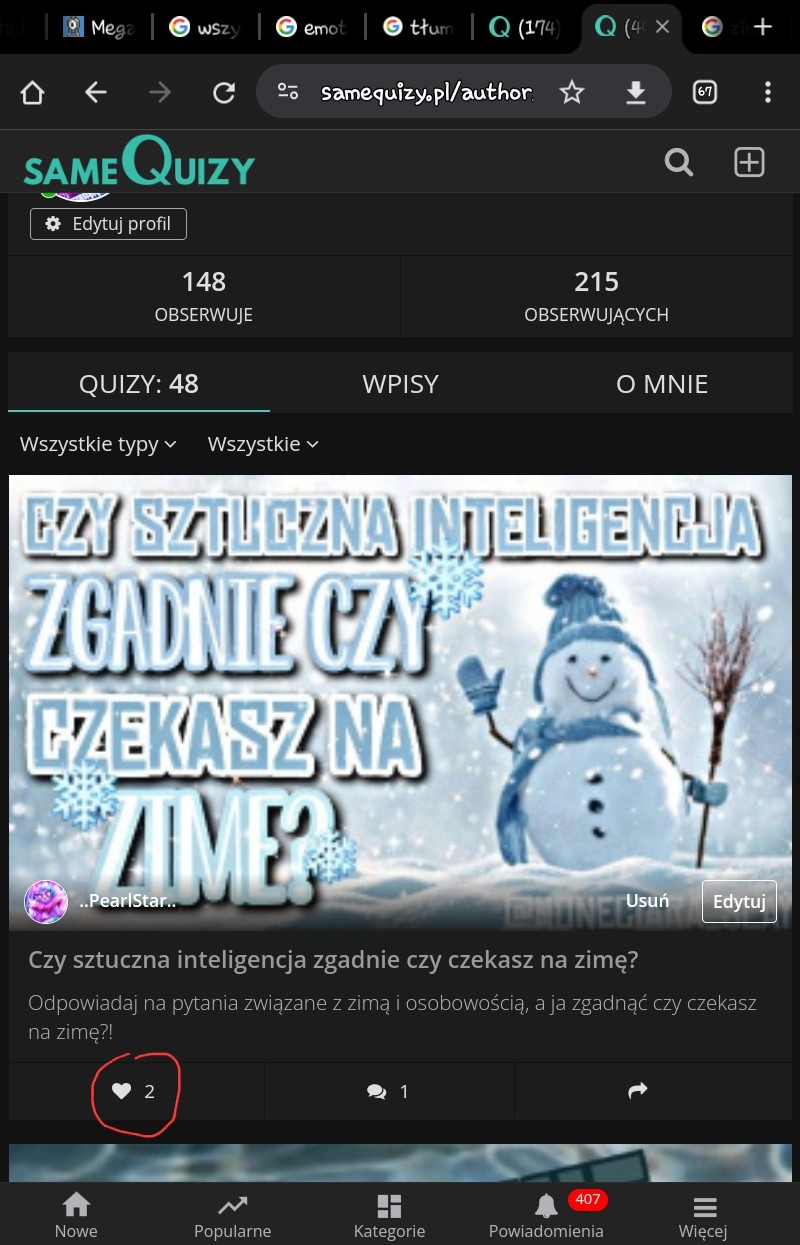View the 148 Obserwuje list
The height and width of the screenshot is (1245, 800).
(x=204, y=296)
